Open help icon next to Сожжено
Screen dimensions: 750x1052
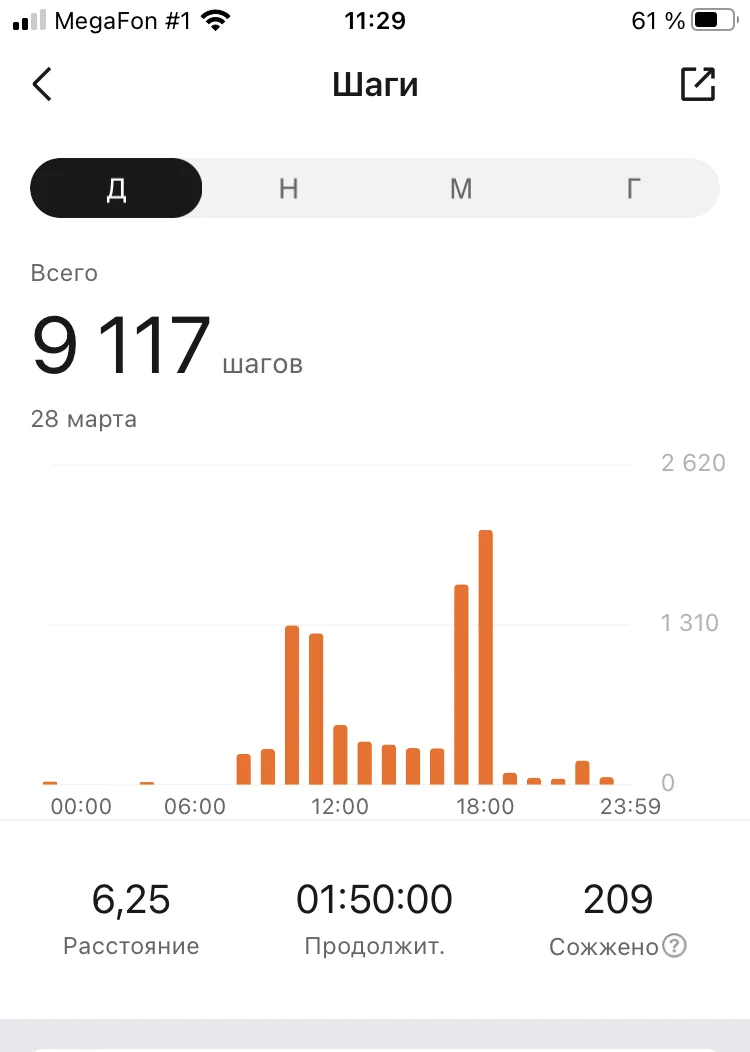675,946
